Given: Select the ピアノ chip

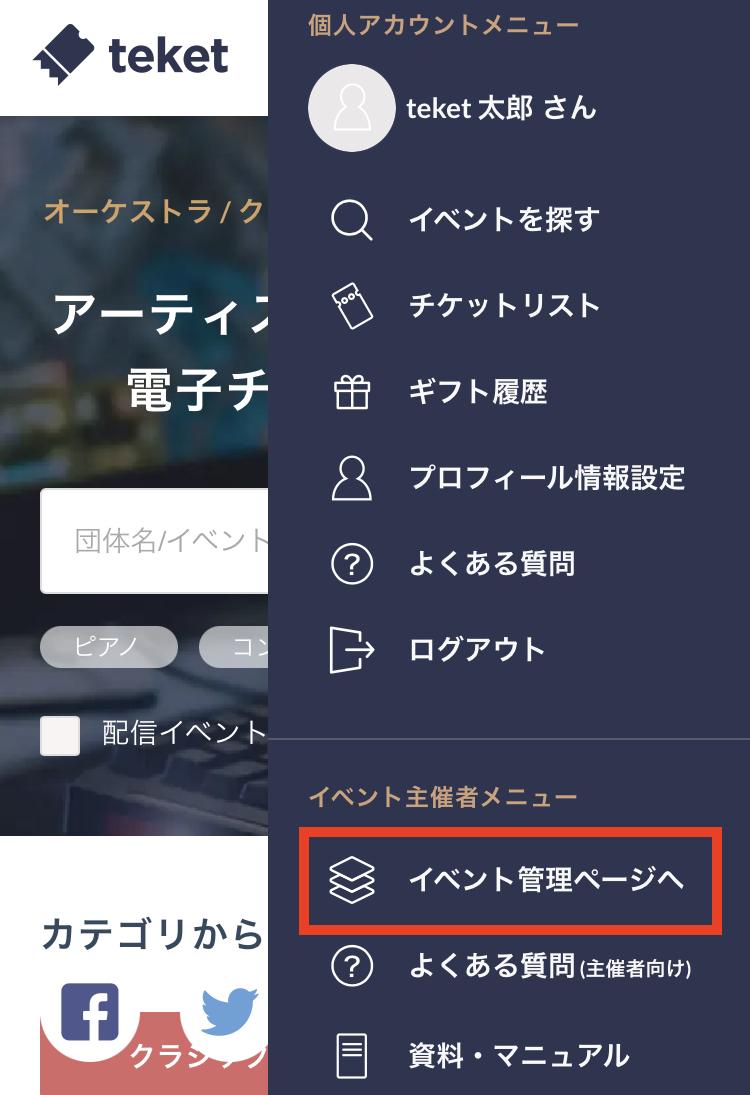Looking at the screenshot, I should pyautogui.click(x=108, y=647).
